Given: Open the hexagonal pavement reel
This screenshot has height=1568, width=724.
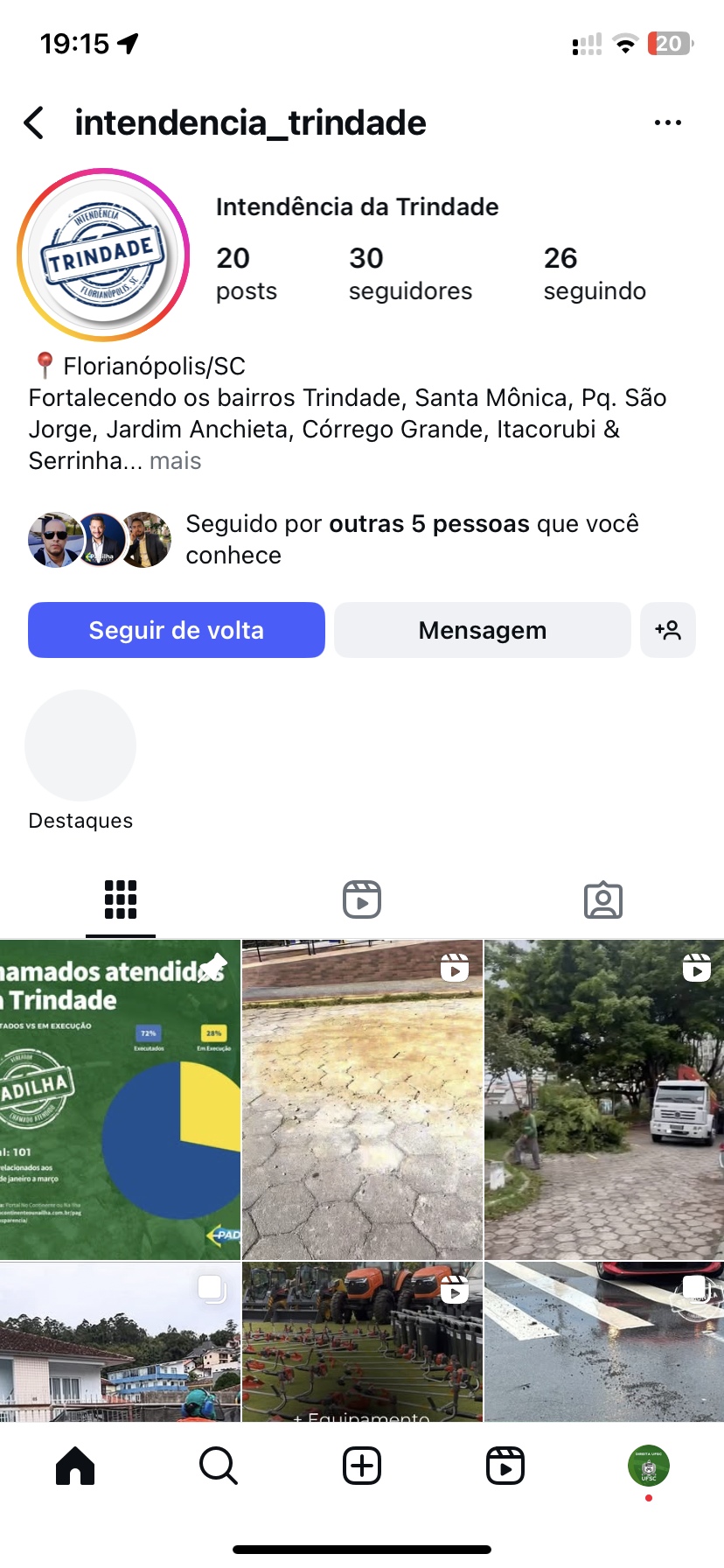Looking at the screenshot, I should [362, 1099].
